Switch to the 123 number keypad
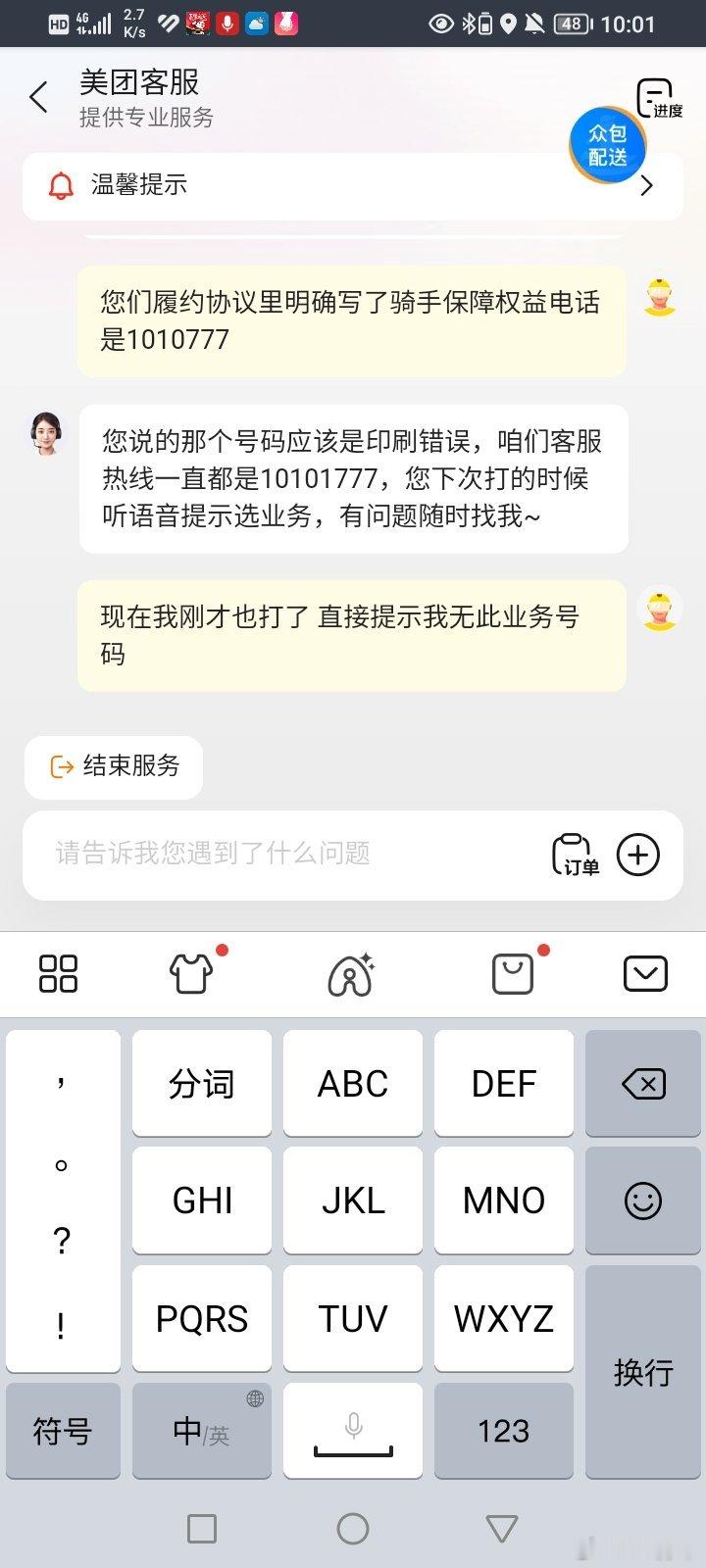 coord(504,1431)
